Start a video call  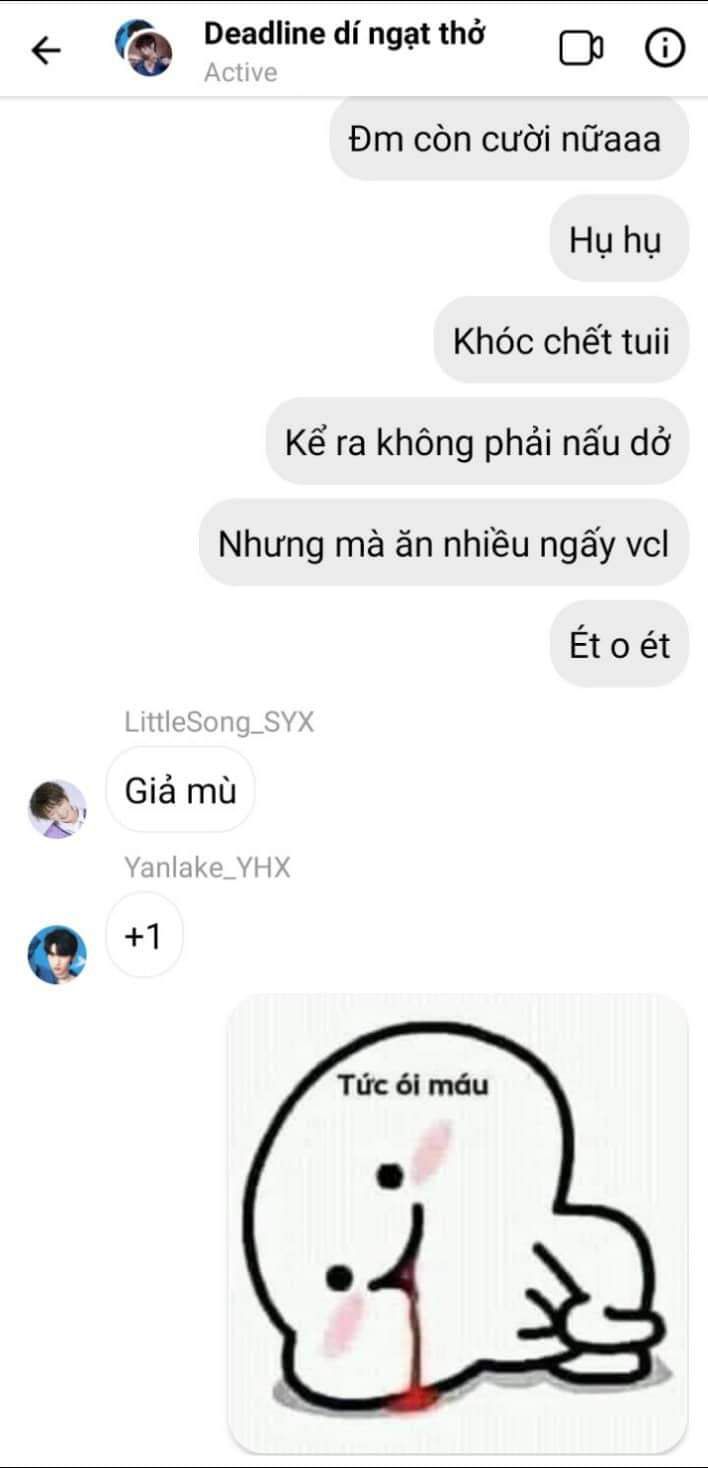pyautogui.click(x=580, y=49)
